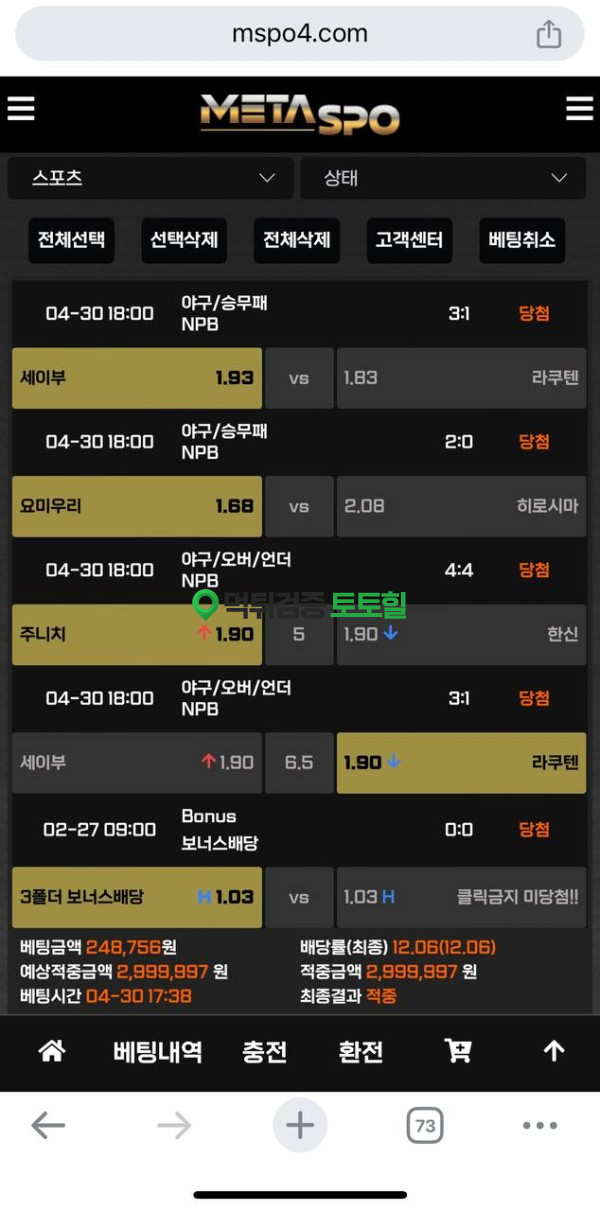Open the right hamburger menu
The image size is (600, 1211).
pos(579,109)
